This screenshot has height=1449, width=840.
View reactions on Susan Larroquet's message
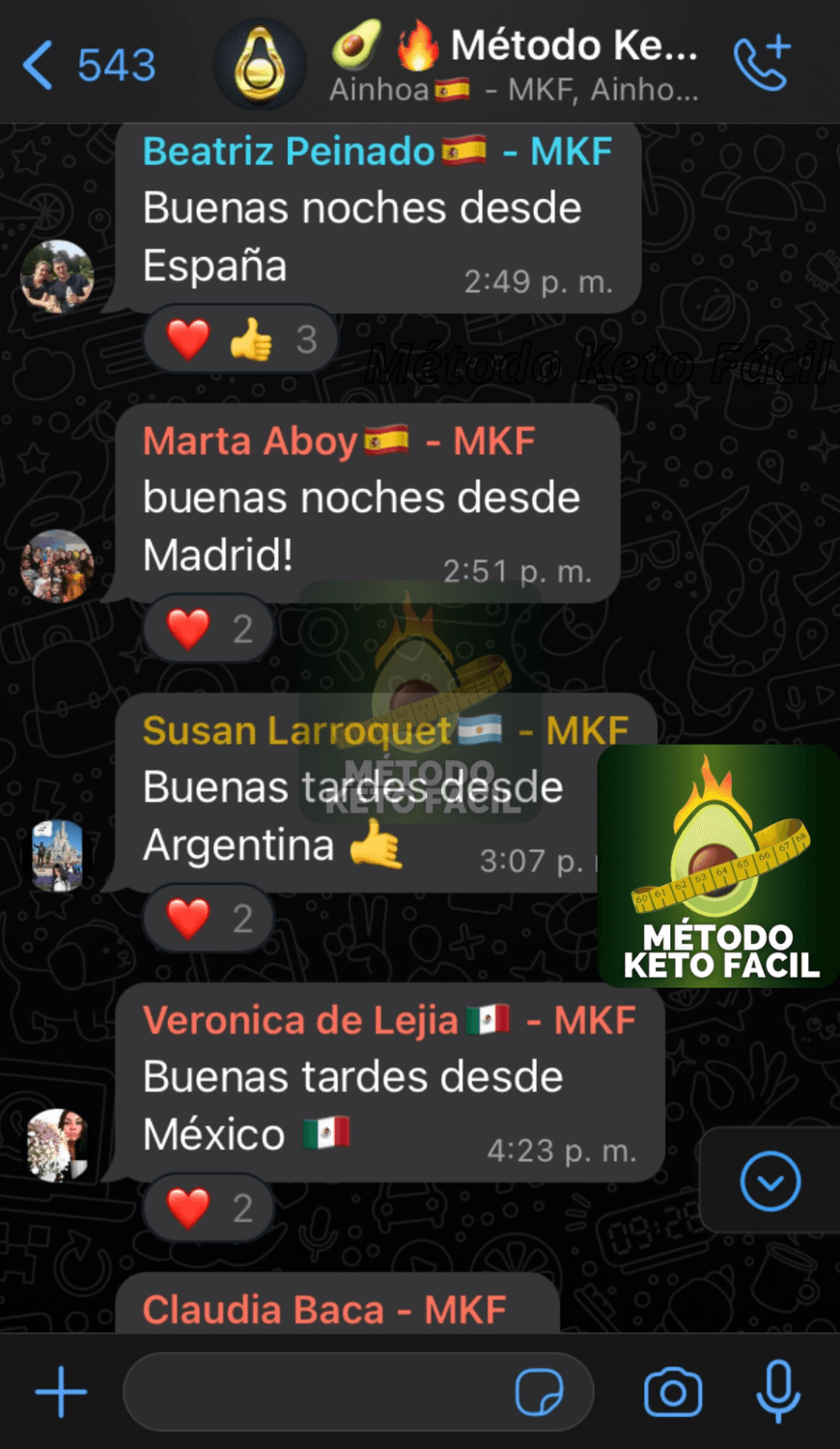(209, 919)
